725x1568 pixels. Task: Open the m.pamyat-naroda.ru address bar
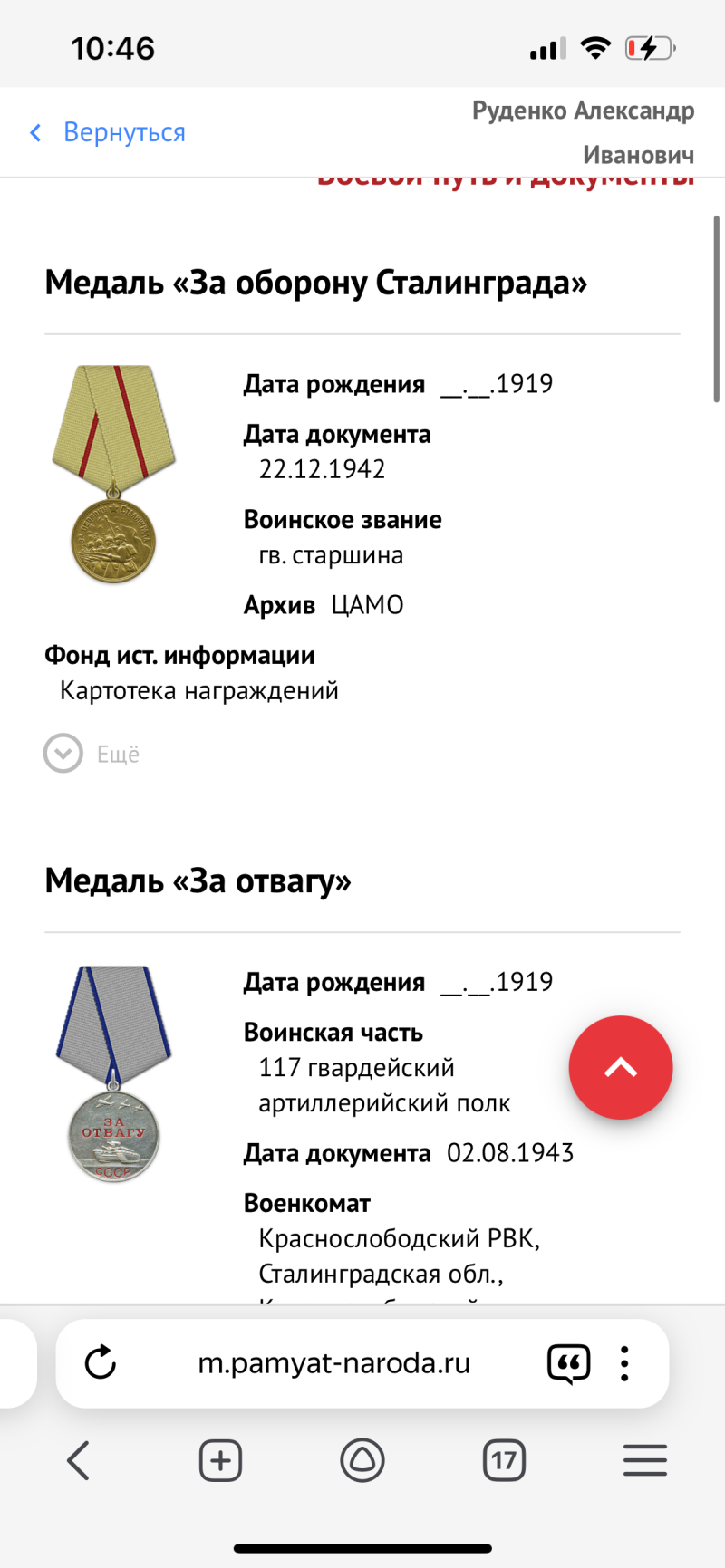point(334,1363)
